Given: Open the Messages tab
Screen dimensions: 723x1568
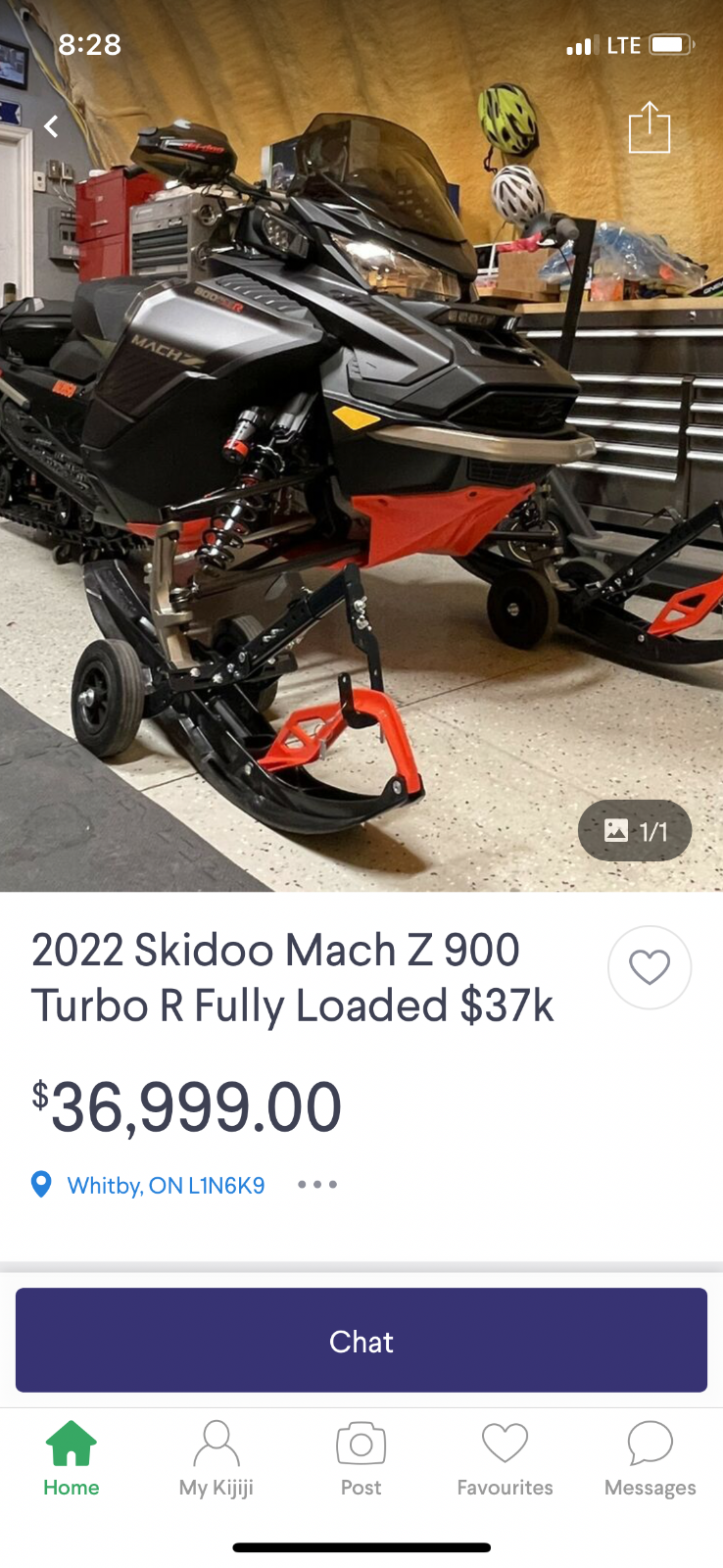Looking at the screenshot, I should (x=651, y=1459).
